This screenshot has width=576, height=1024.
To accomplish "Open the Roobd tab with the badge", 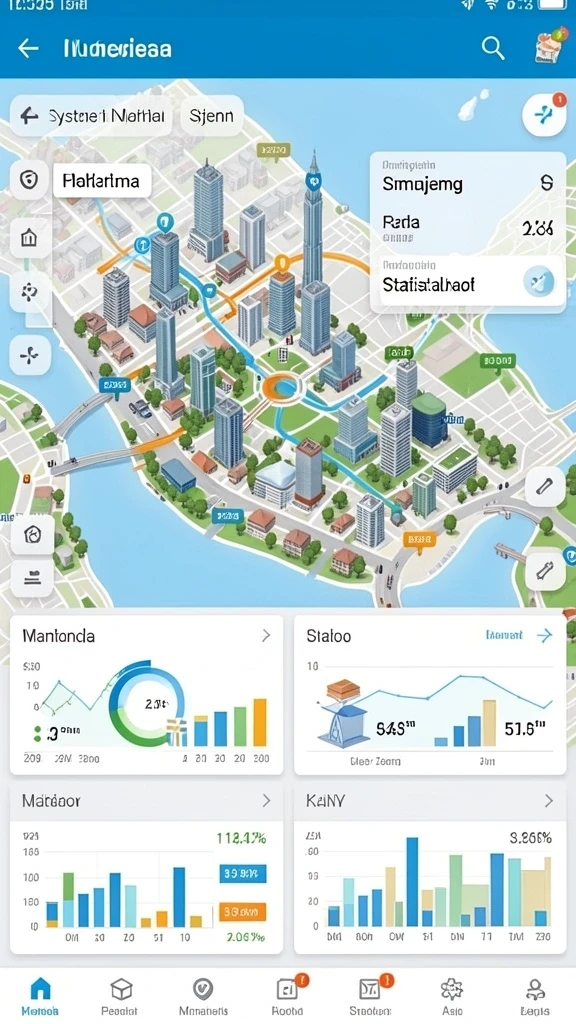I will [x=288, y=997].
